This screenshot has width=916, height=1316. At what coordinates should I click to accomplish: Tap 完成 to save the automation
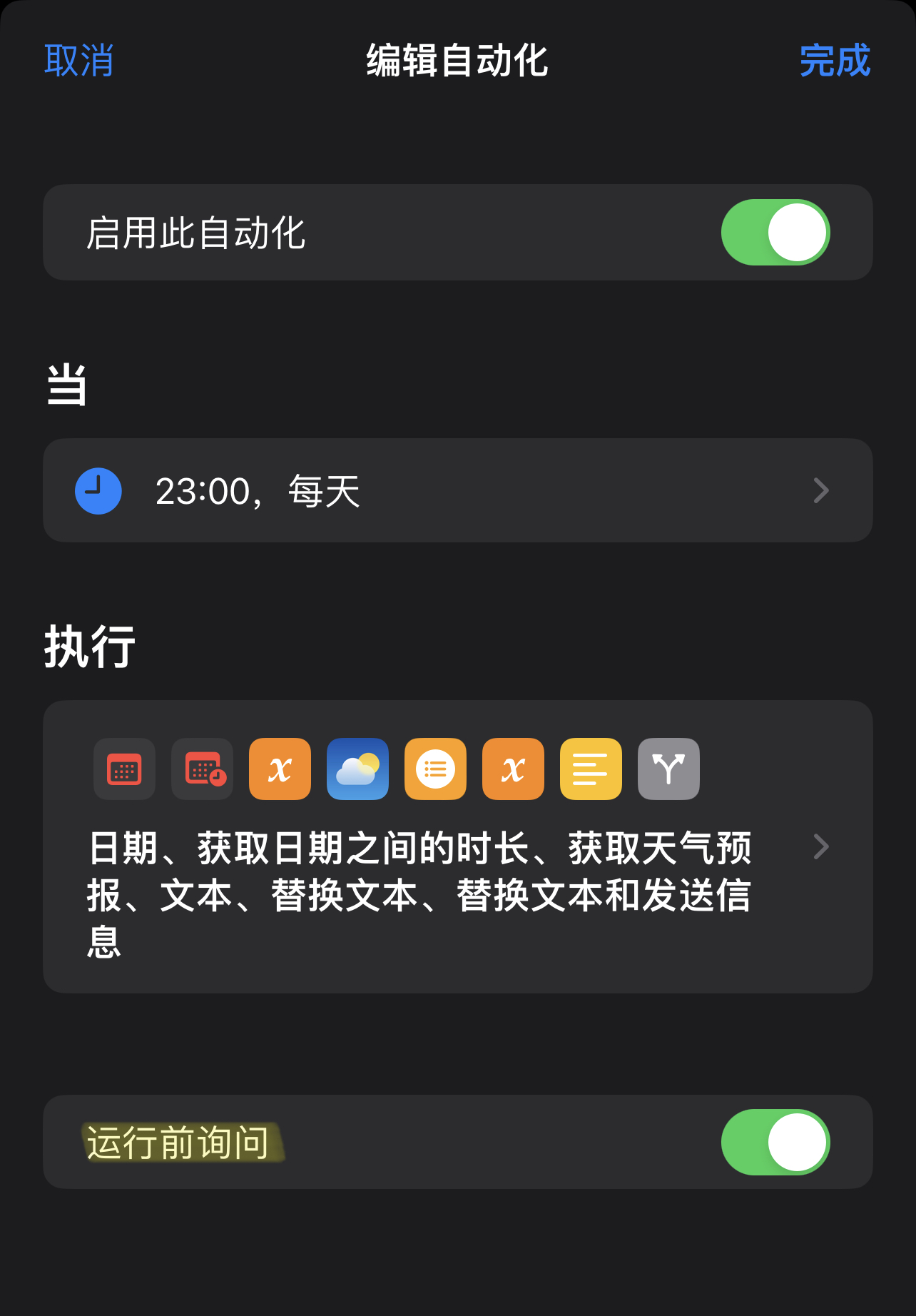[835, 61]
